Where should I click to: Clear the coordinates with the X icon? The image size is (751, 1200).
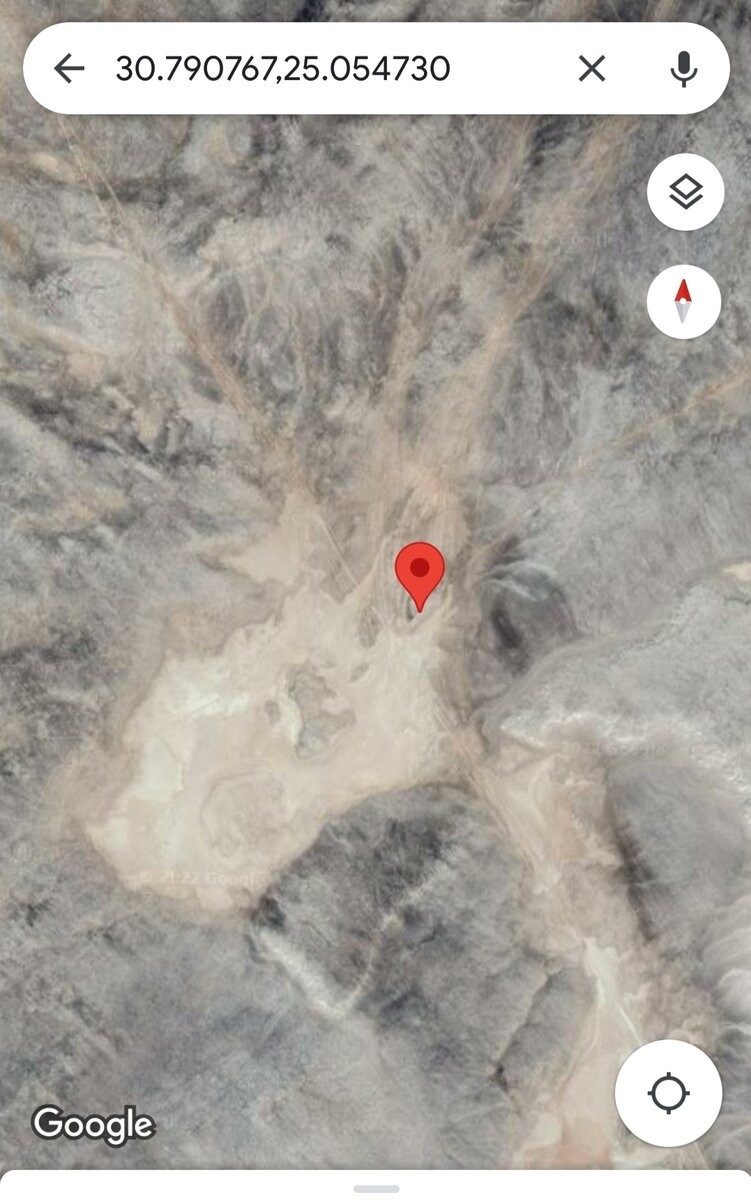(592, 69)
